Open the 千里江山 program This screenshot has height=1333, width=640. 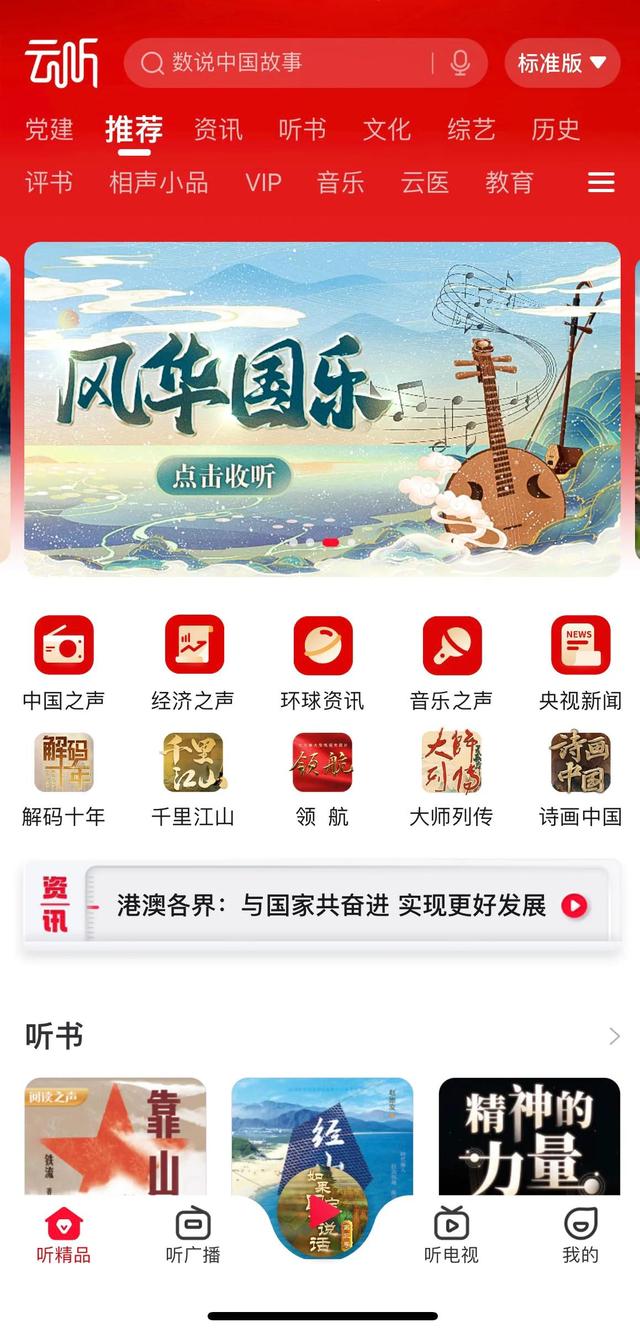(x=193, y=780)
